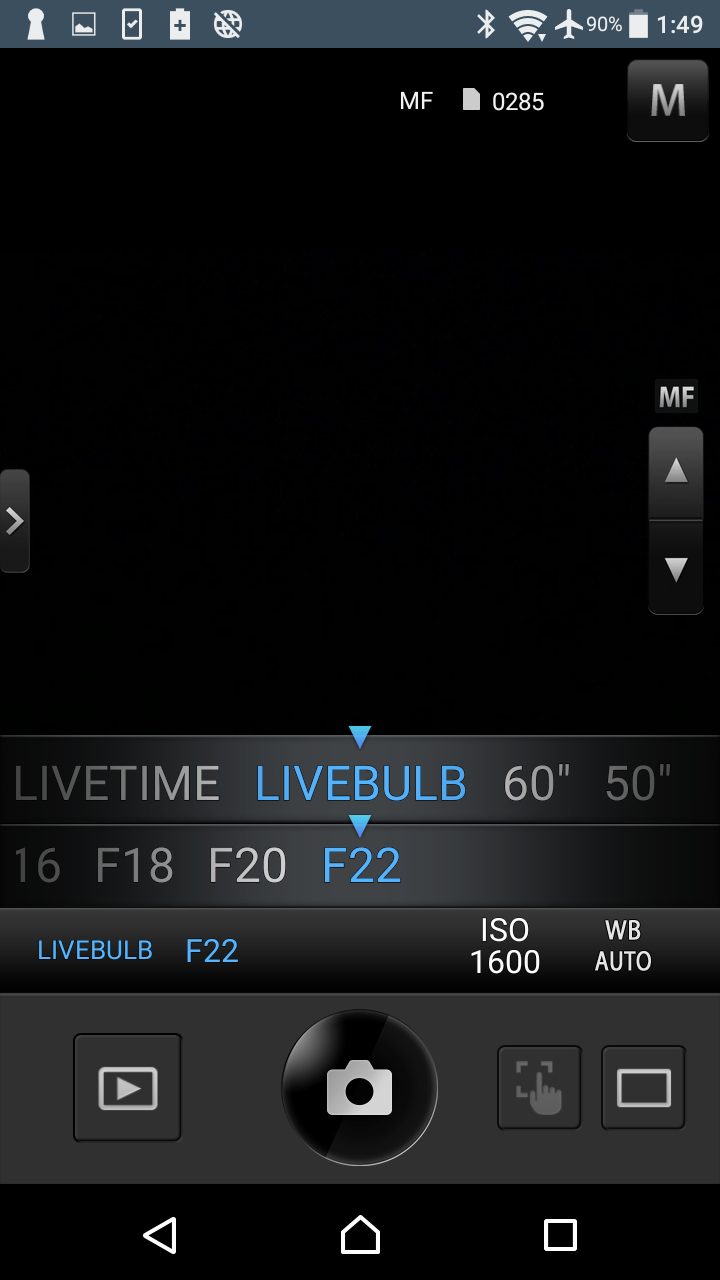Tap the manual focus down arrow

pos(676,567)
